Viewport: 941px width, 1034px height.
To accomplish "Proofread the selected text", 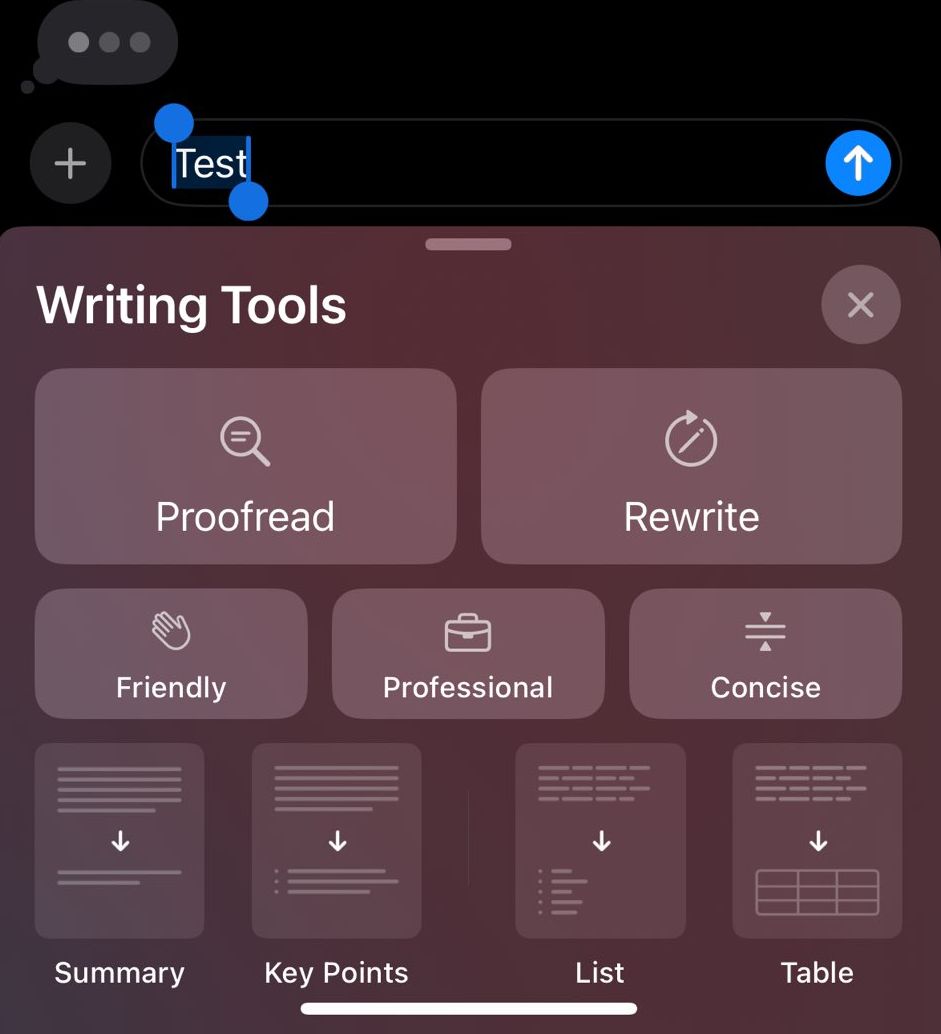I will (x=245, y=466).
